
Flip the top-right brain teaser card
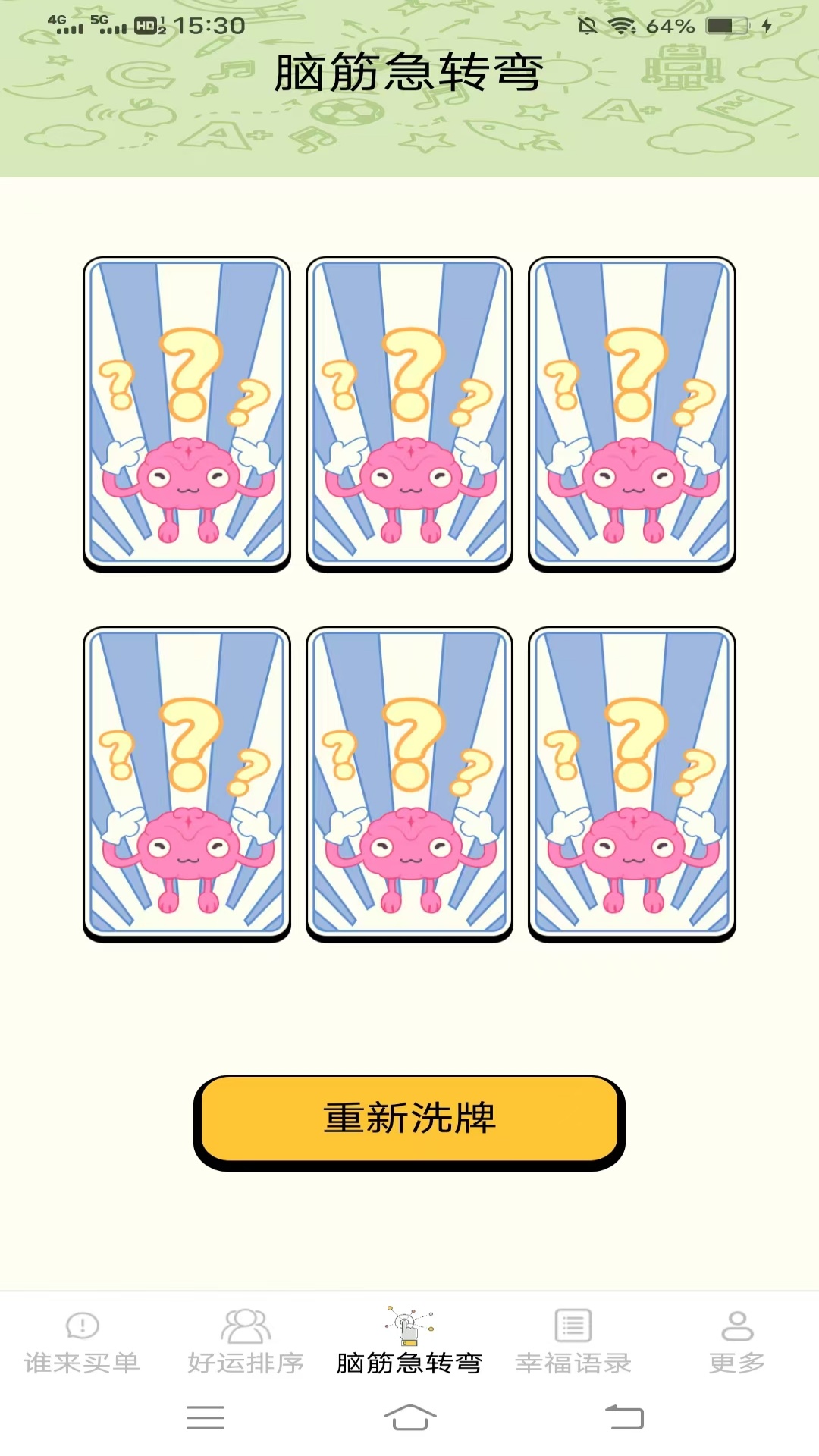coord(632,414)
